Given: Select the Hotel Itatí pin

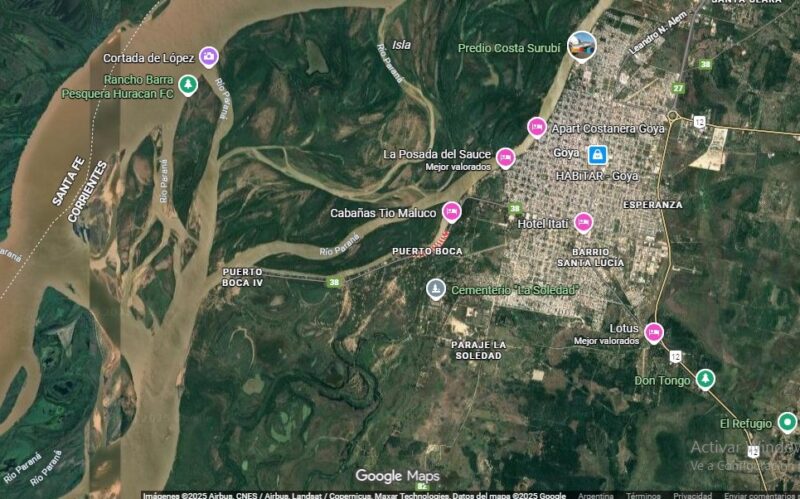Looking at the screenshot, I should pyautogui.click(x=583, y=222).
